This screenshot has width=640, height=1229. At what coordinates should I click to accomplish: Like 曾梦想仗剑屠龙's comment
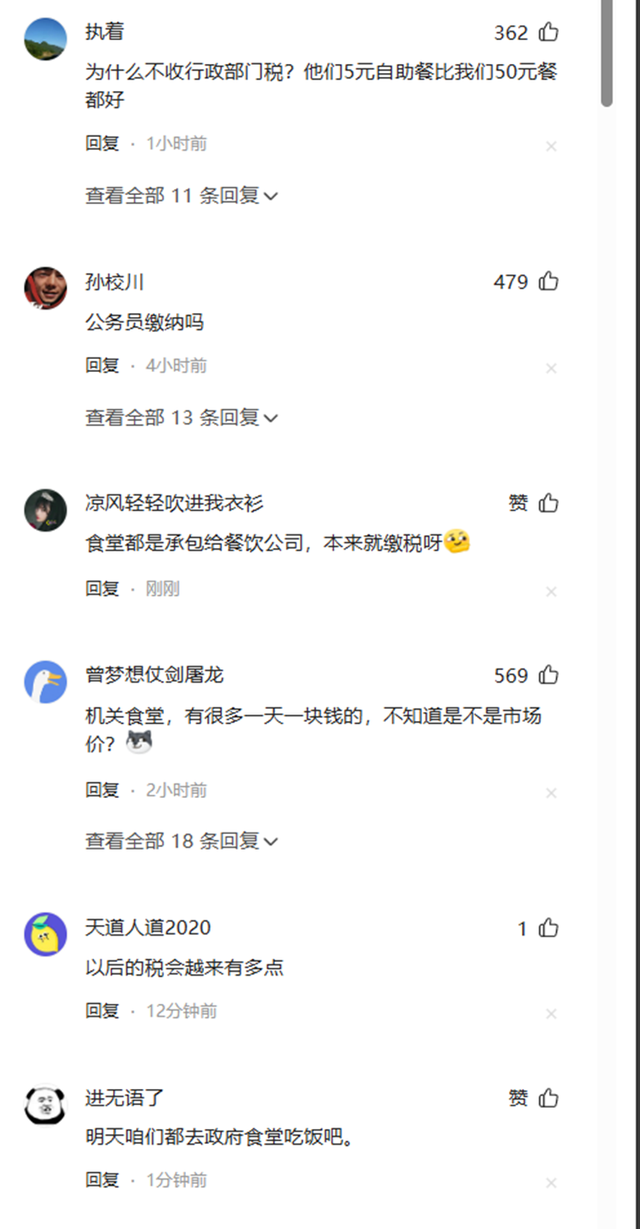click(x=548, y=676)
